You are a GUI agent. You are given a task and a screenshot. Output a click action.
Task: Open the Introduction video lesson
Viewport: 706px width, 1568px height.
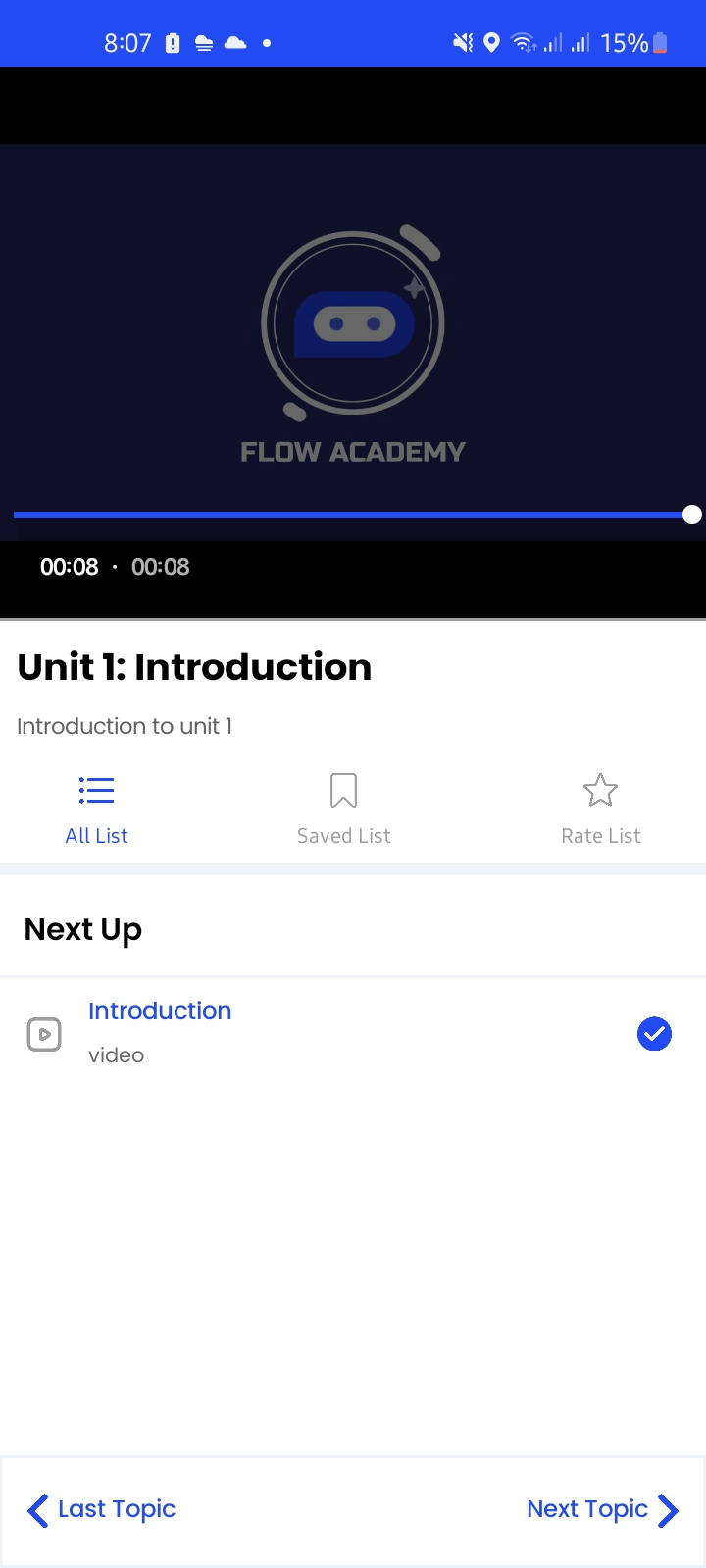(160, 1032)
